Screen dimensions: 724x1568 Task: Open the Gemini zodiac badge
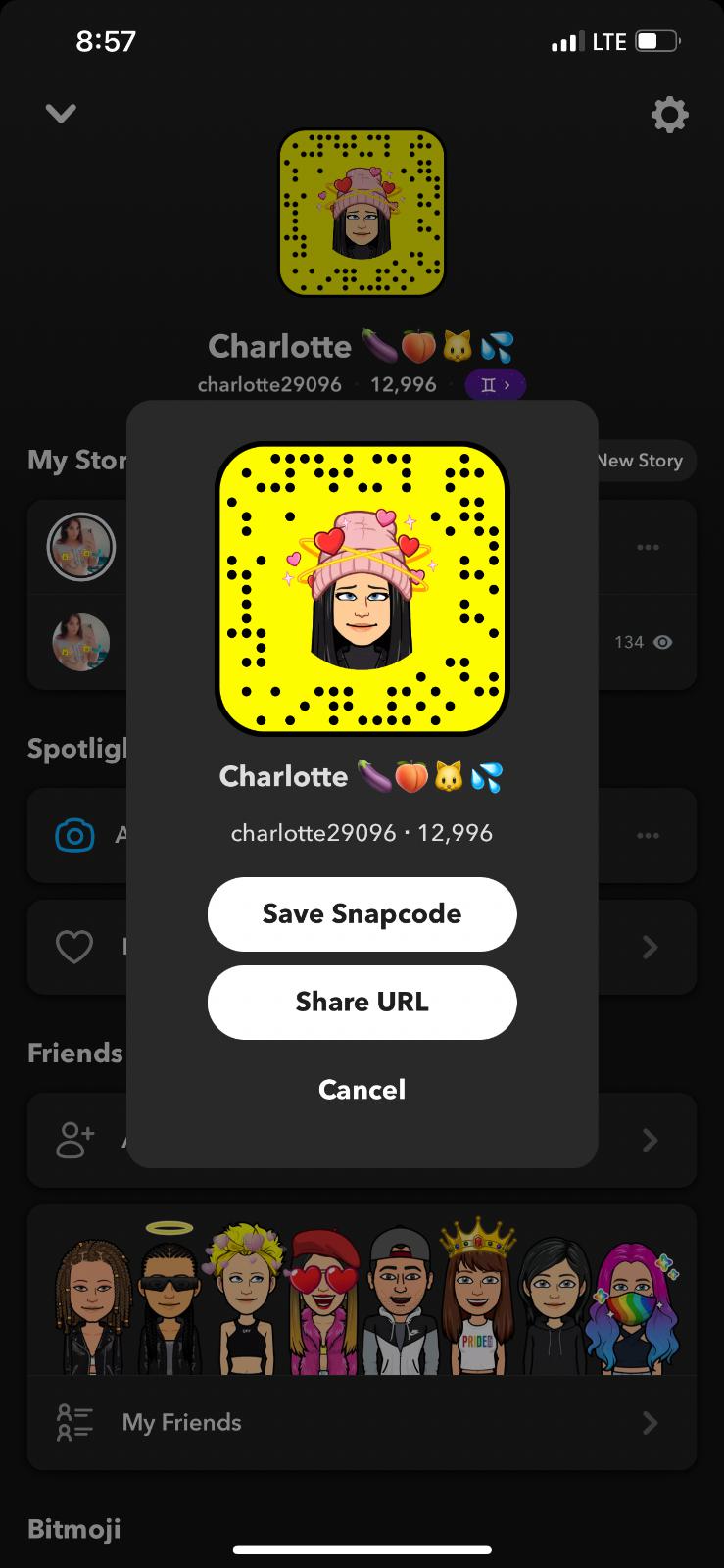point(495,385)
